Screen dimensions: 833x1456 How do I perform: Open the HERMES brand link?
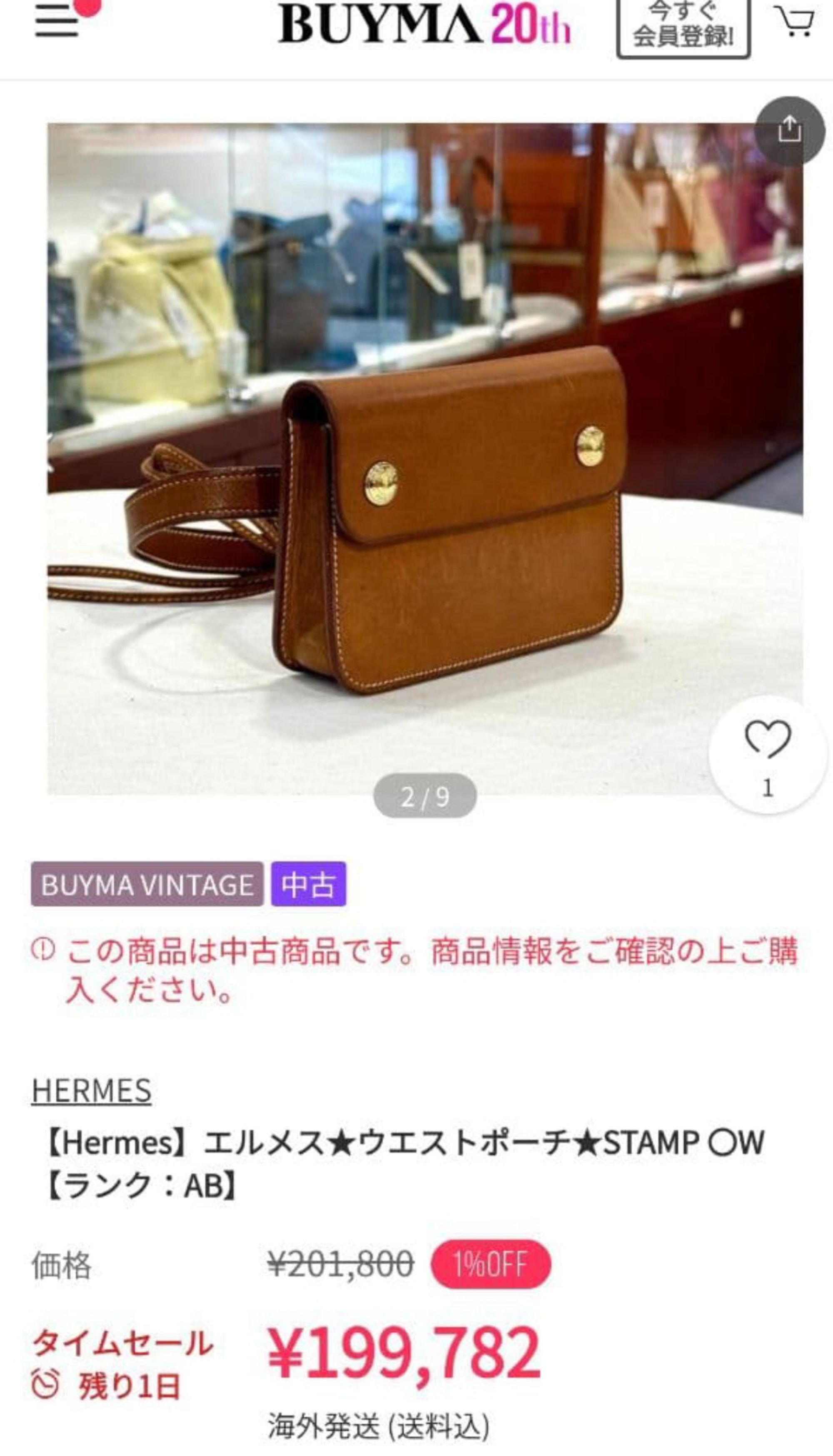point(92,1090)
